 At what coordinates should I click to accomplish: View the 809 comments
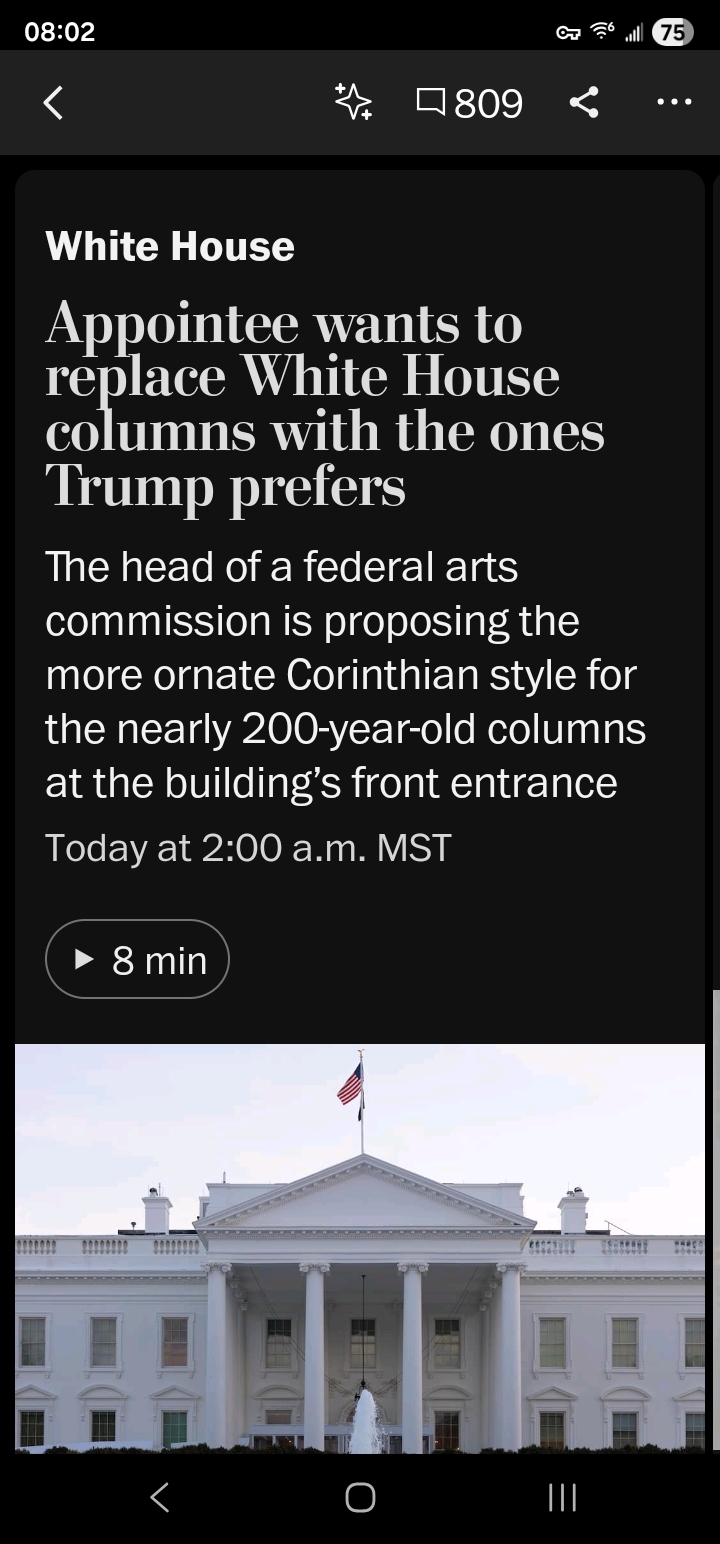[x=470, y=102]
